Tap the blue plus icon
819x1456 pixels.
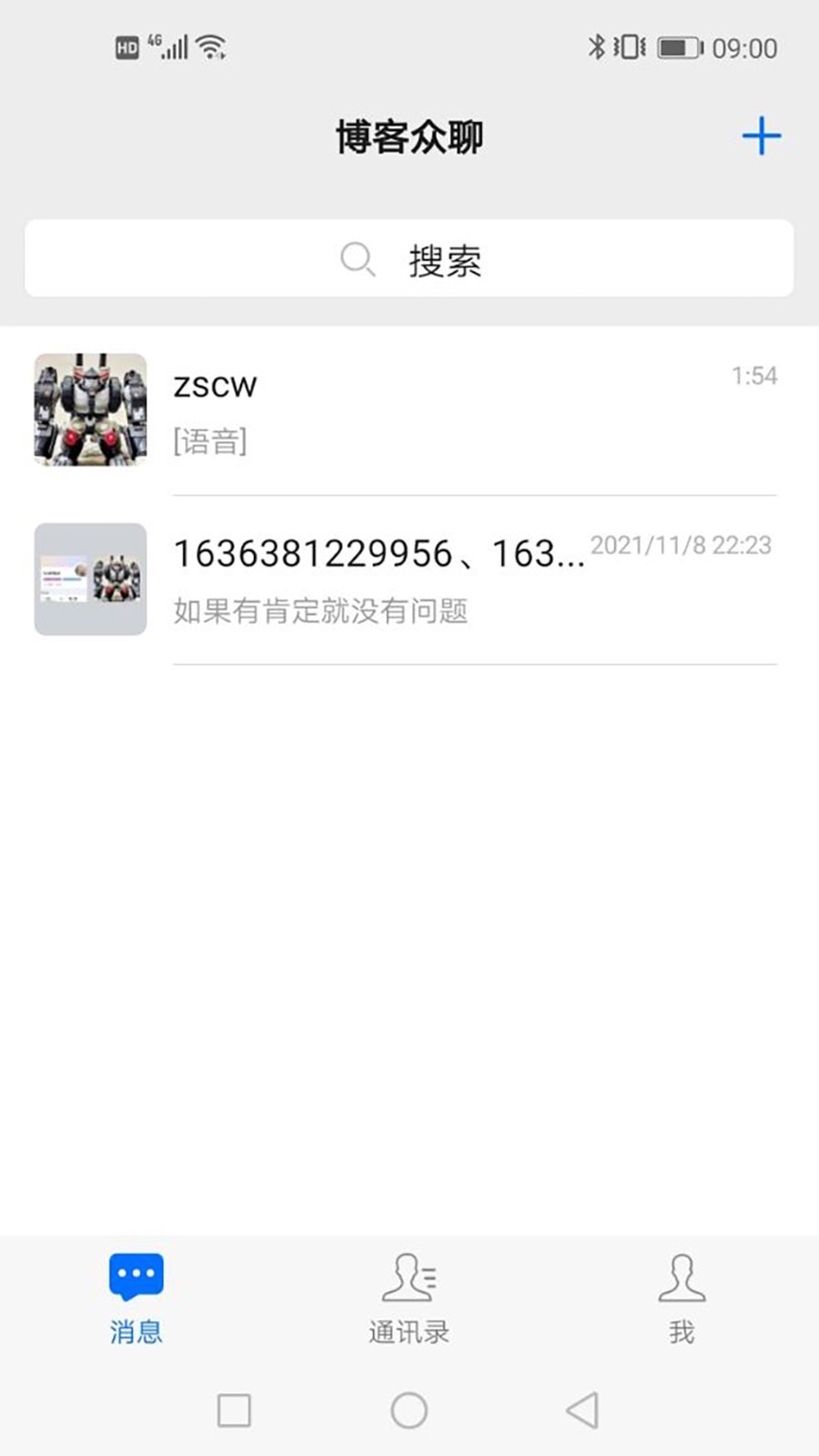[x=761, y=136]
